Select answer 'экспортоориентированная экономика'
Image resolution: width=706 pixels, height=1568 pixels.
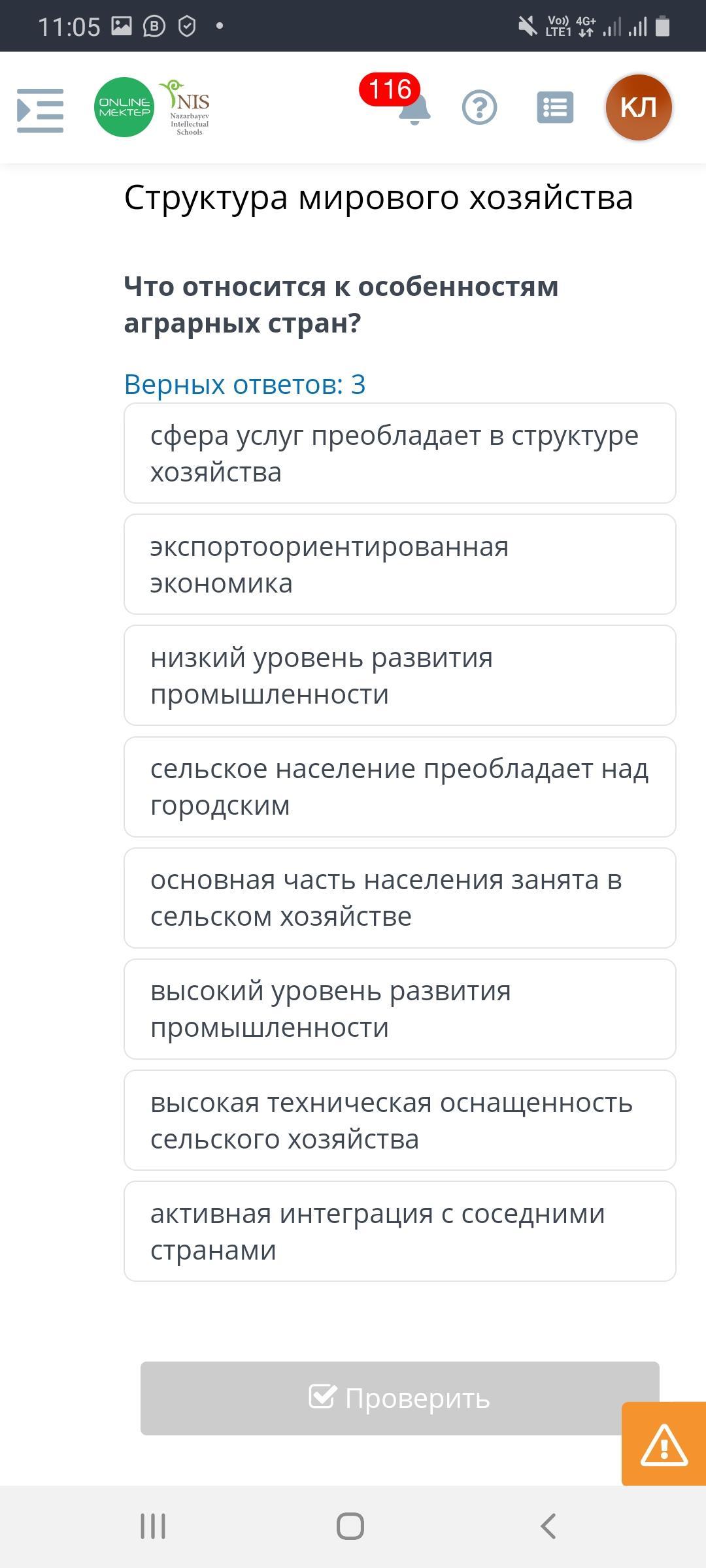[x=400, y=564]
